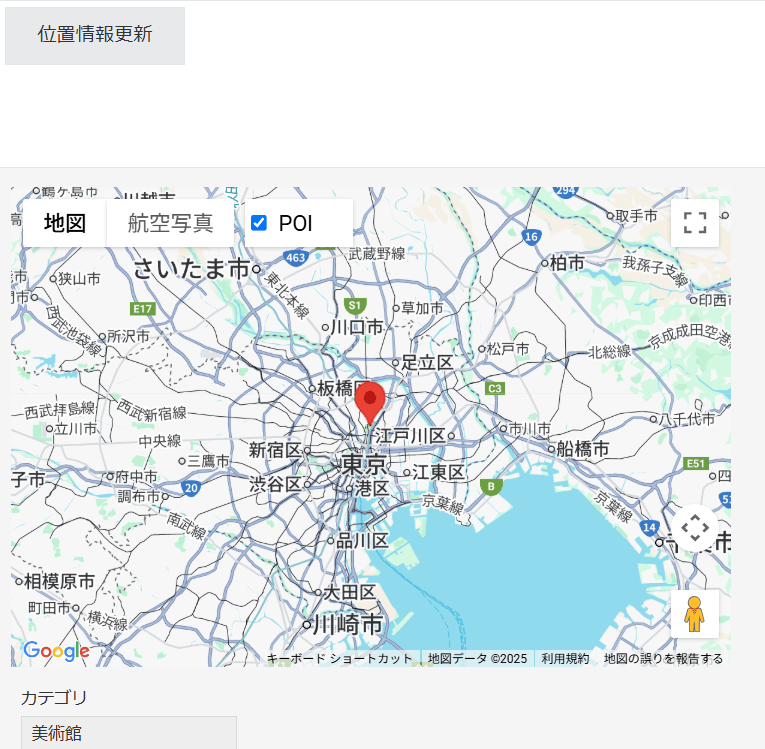Tap the red location marker

[x=370, y=400]
